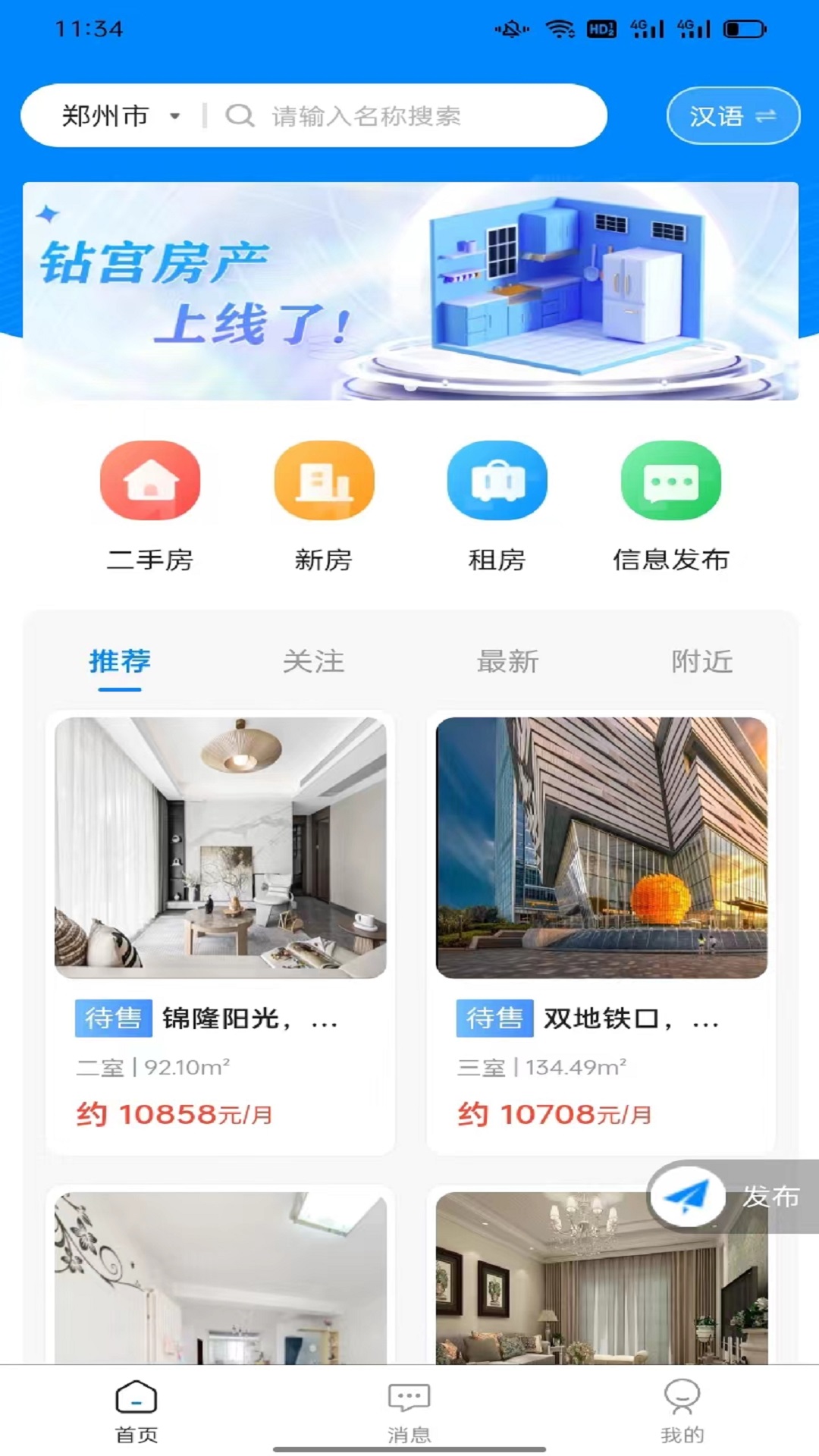The height and width of the screenshot is (1456, 819).
Task: Switch to the 关注 tab
Action: 313,662
